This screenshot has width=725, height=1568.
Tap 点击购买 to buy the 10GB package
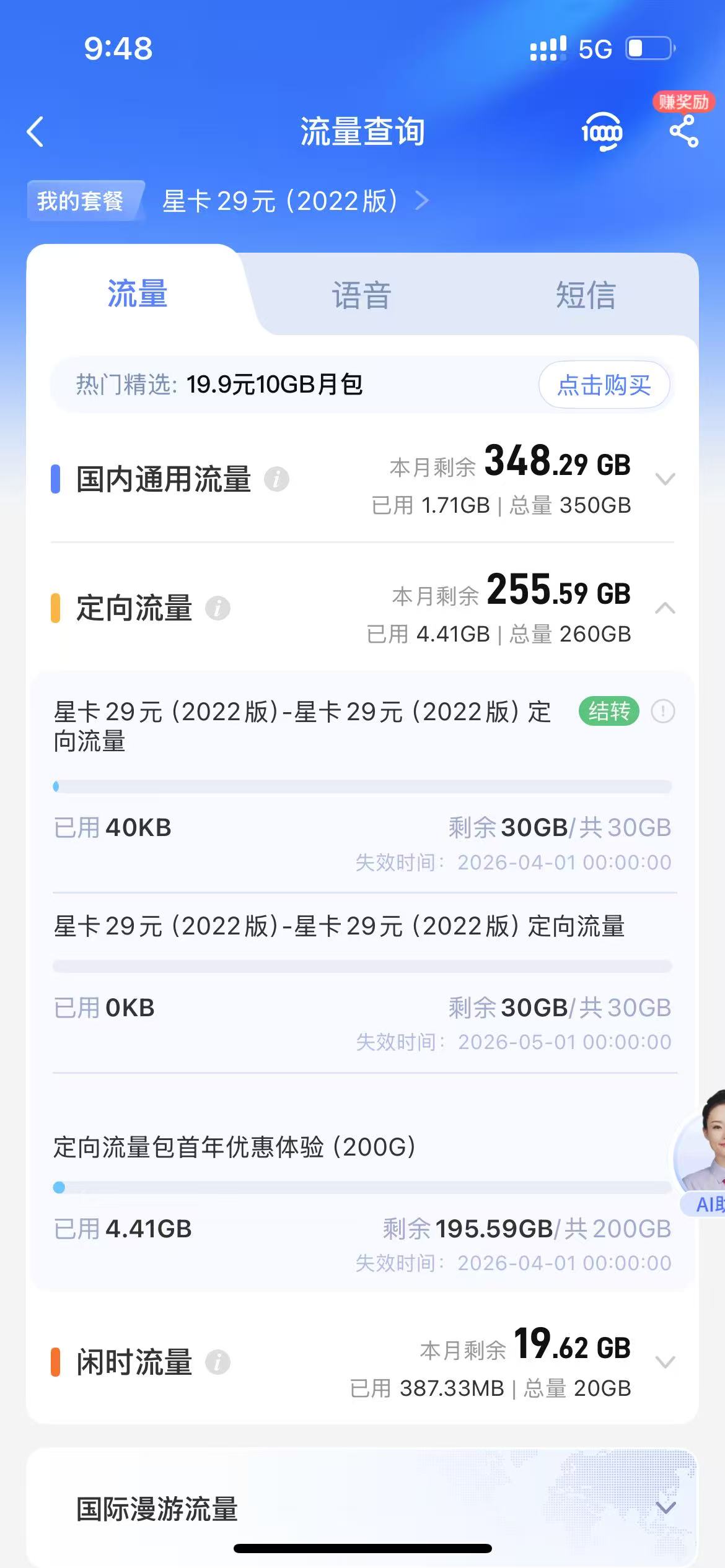(x=604, y=385)
